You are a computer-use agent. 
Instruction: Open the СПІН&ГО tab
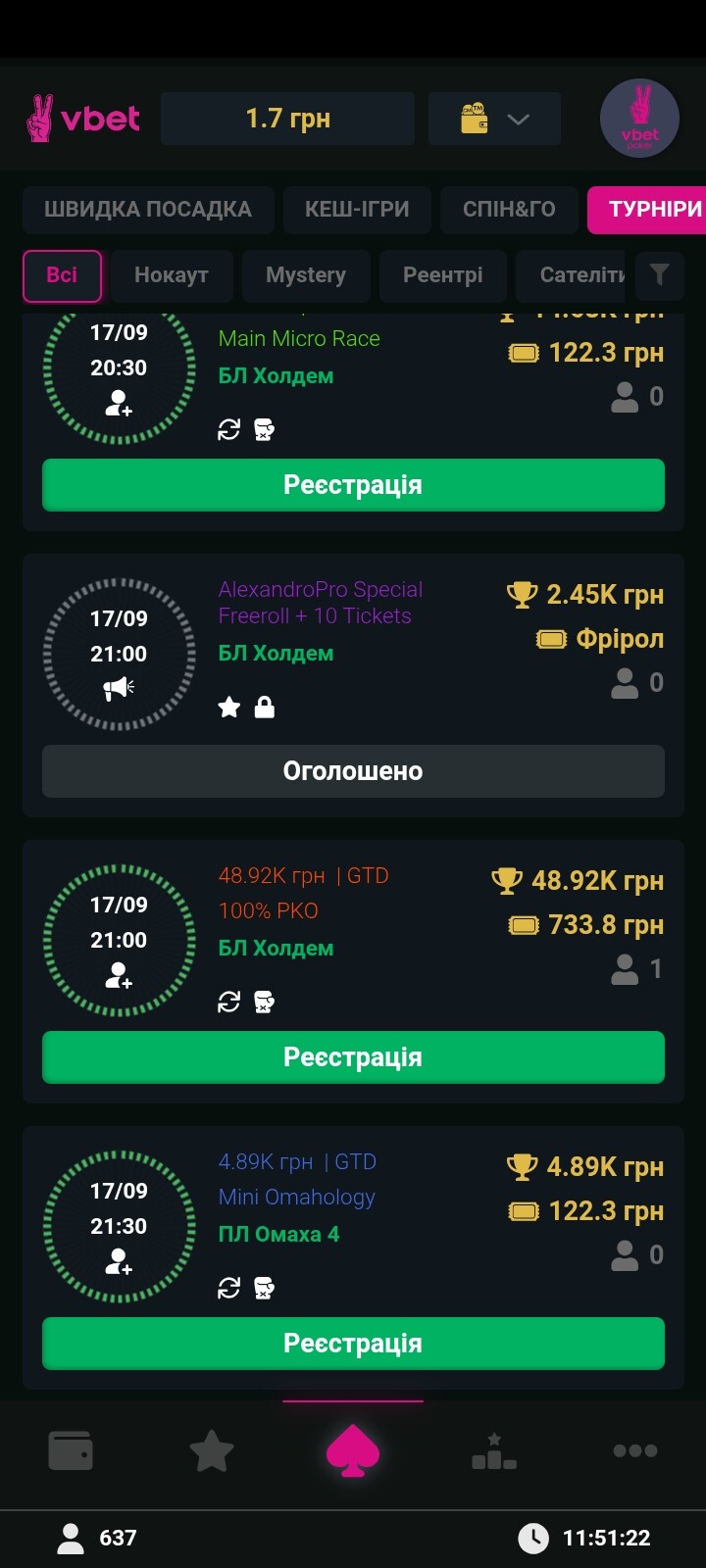point(509,210)
